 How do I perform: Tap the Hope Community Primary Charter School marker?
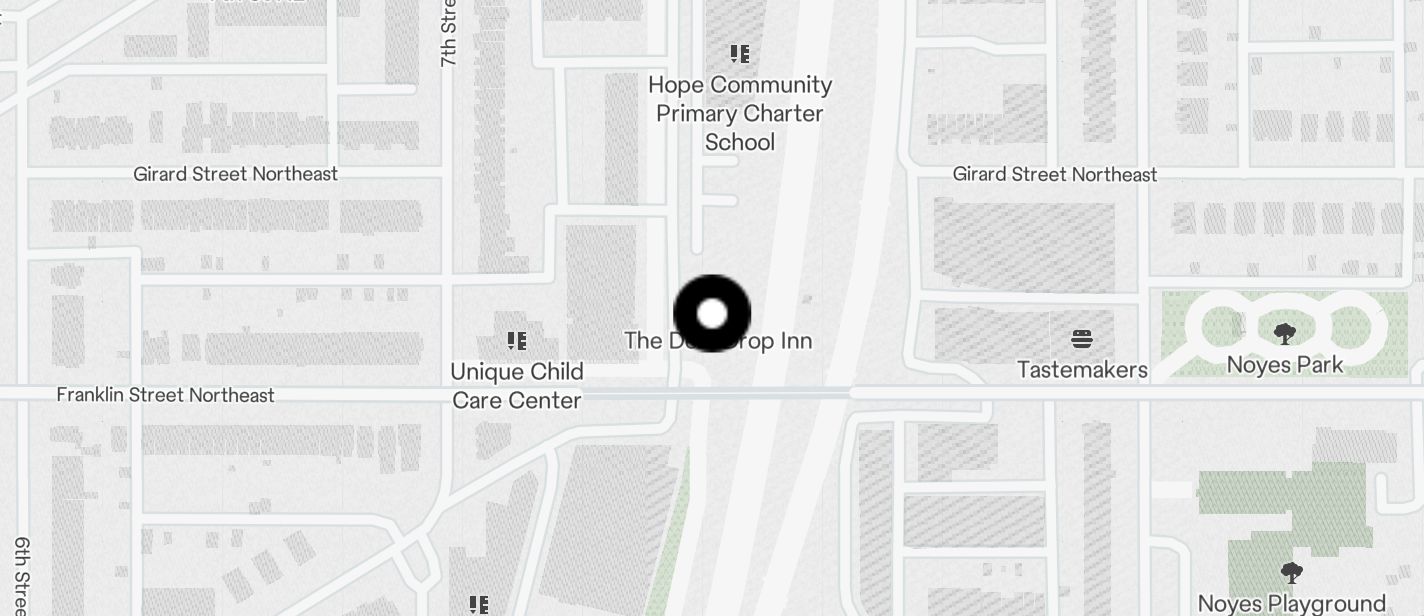click(739, 54)
